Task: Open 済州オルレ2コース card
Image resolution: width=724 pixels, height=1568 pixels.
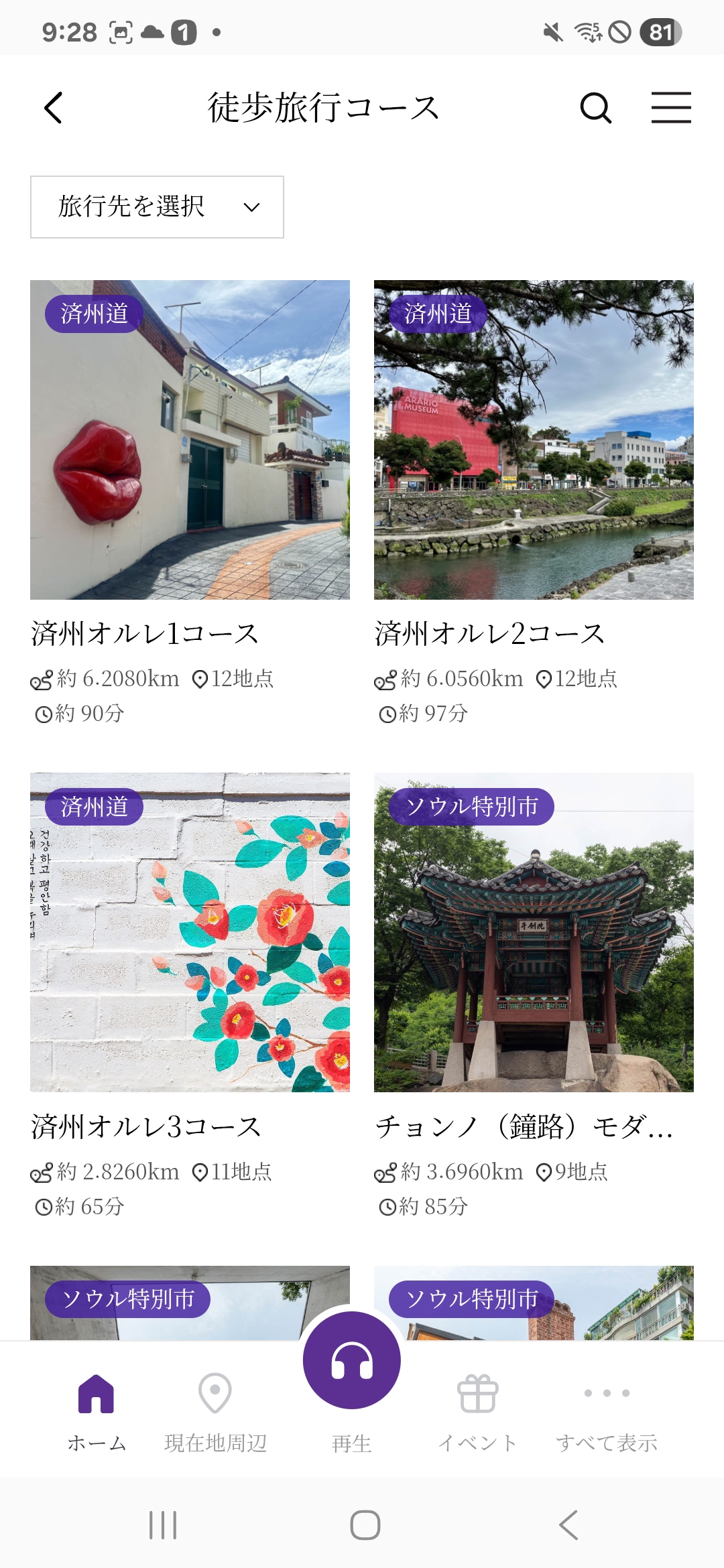Action: tap(534, 440)
